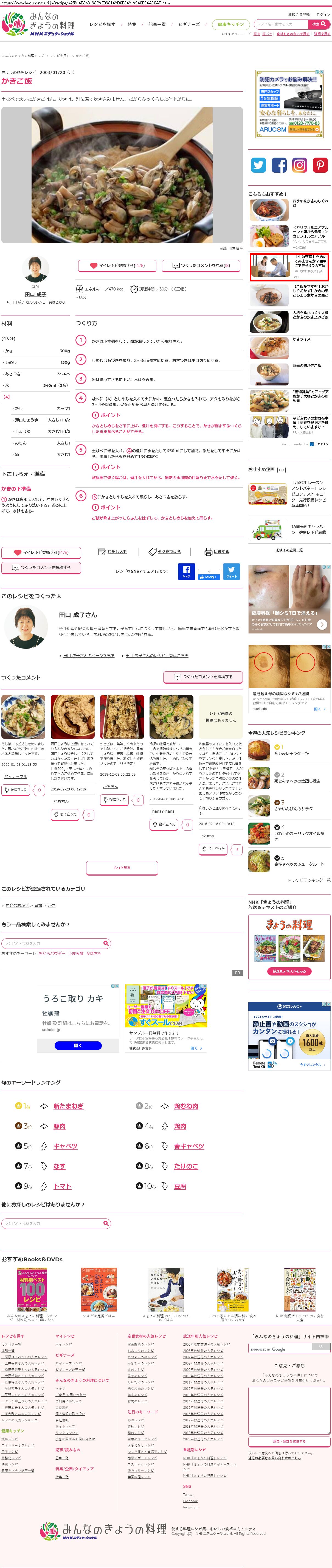
Task: Open the レシピを探す menu
Action: (x=102, y=24)
